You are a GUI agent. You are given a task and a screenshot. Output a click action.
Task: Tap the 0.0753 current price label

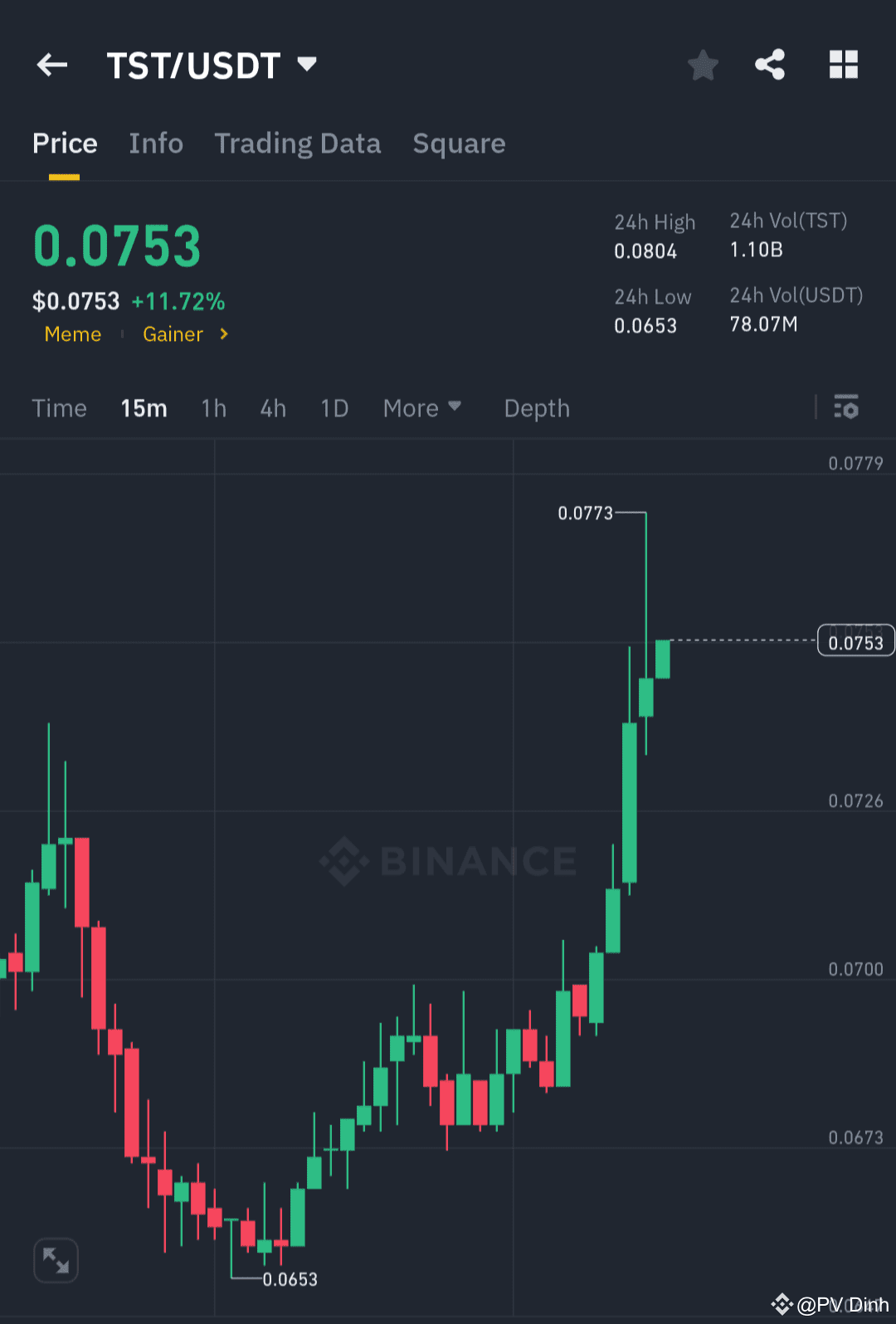(x=855, y=640)
